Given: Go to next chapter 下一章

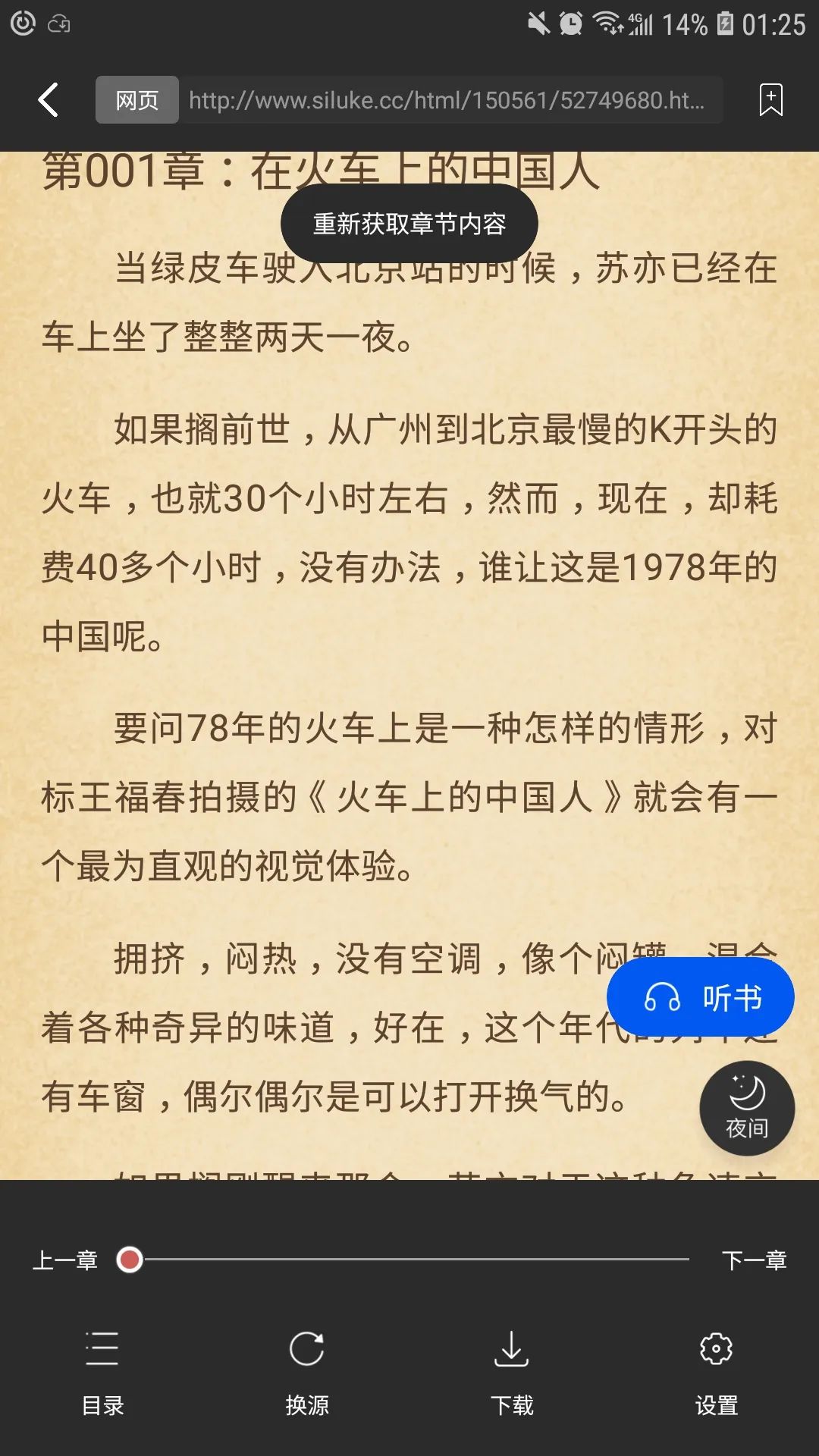Looking at the screenshot, I should pyautogui.click(x=754, y=1260).
